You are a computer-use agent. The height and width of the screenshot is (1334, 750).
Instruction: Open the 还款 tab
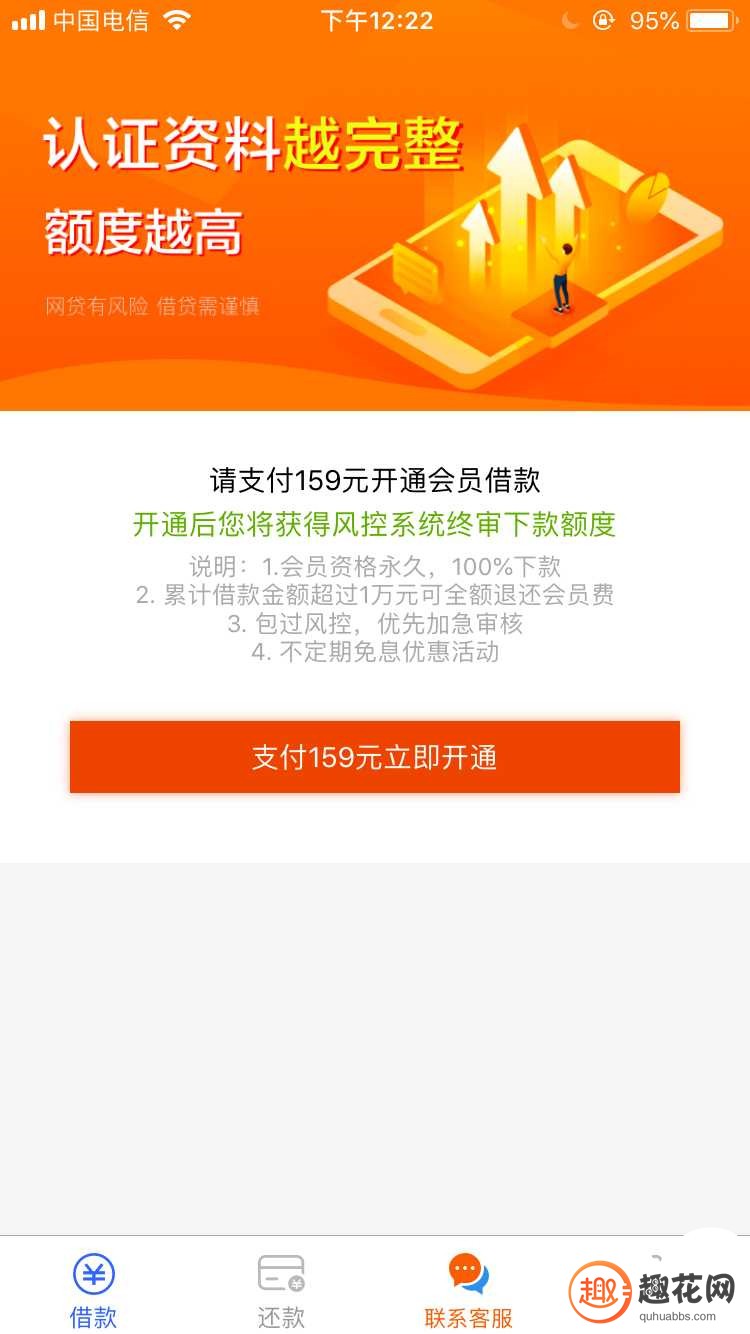(281, 1290)
